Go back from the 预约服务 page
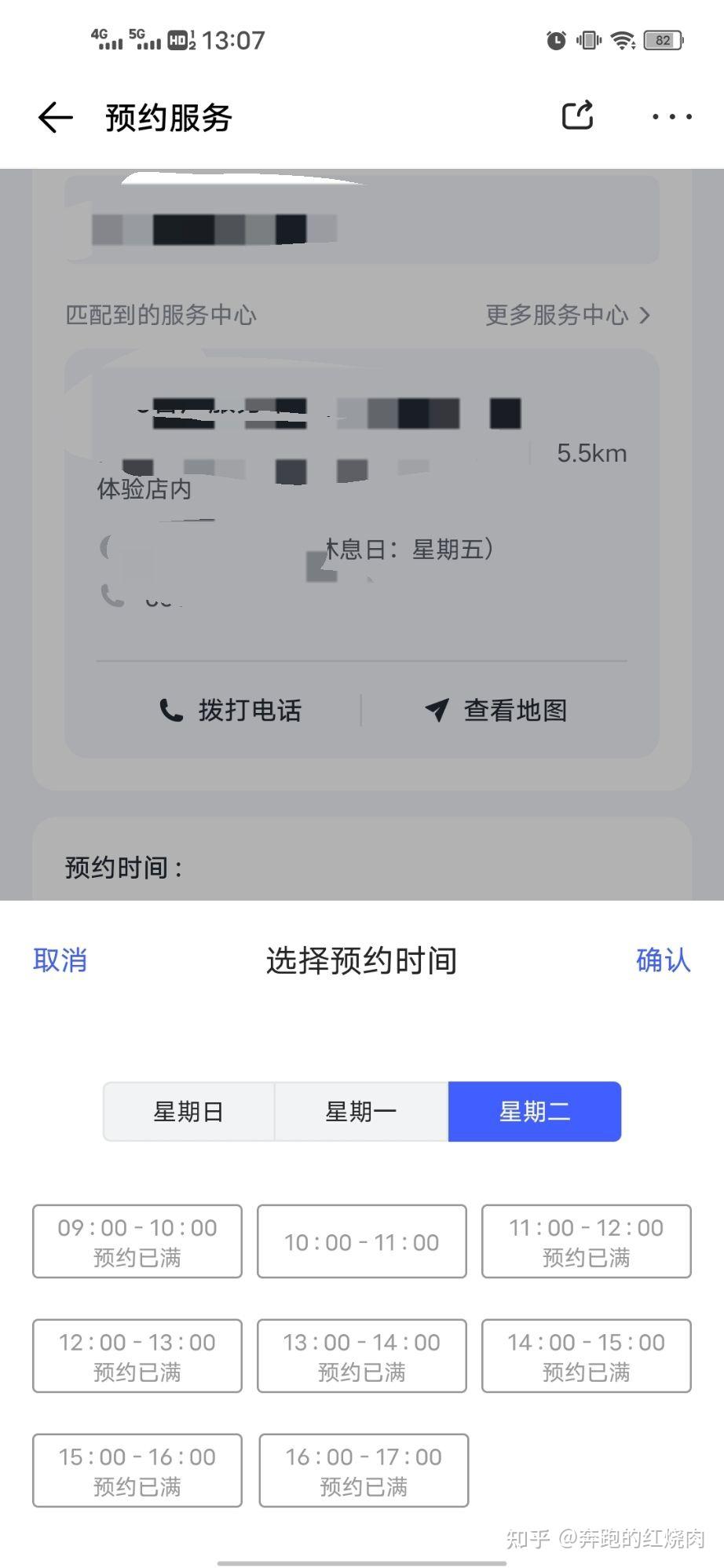Viewport: 724px width, 1568px height. click(x=55, y=118)
